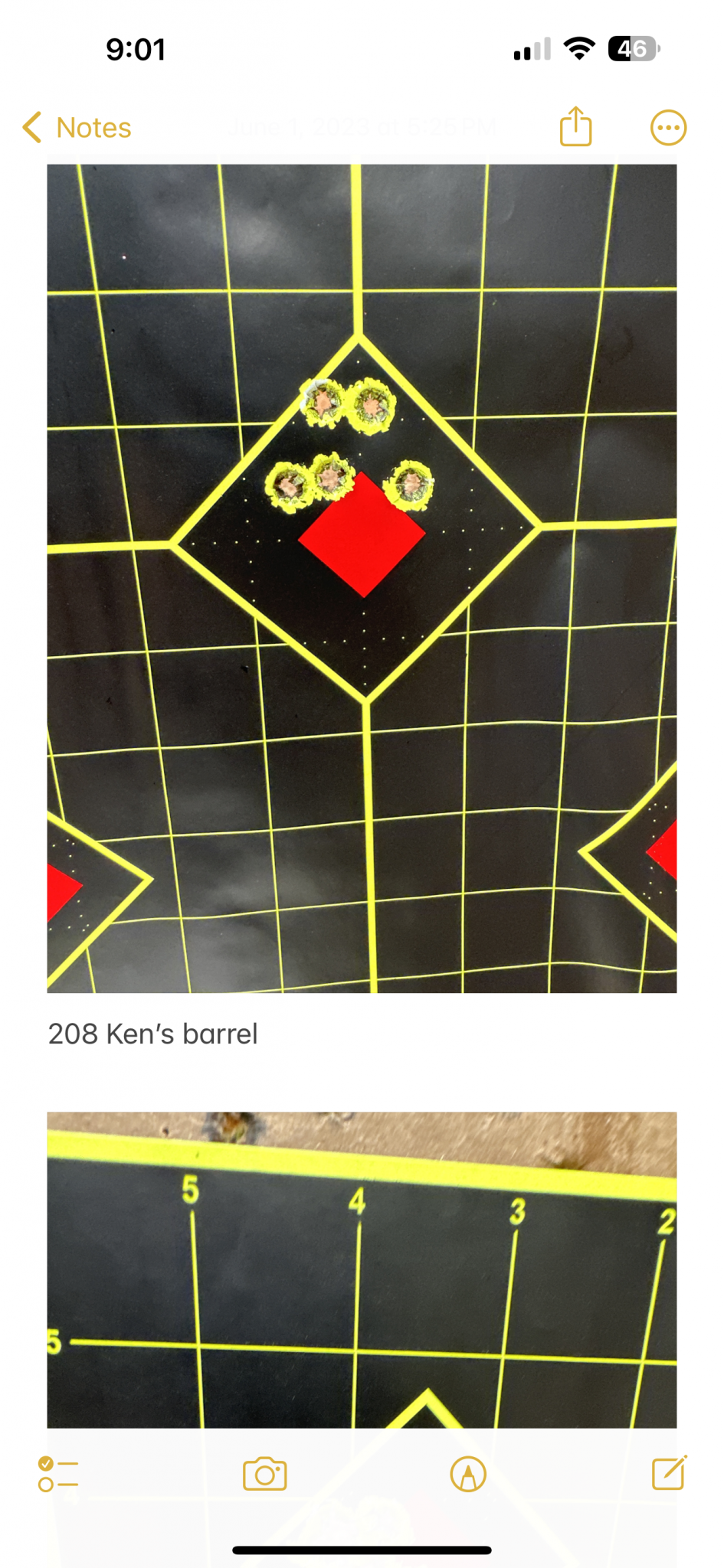Open the second target grid photo
The height and width of the screenshot is (1568, 724).
pyautogui.click(x=362, y=1269)
